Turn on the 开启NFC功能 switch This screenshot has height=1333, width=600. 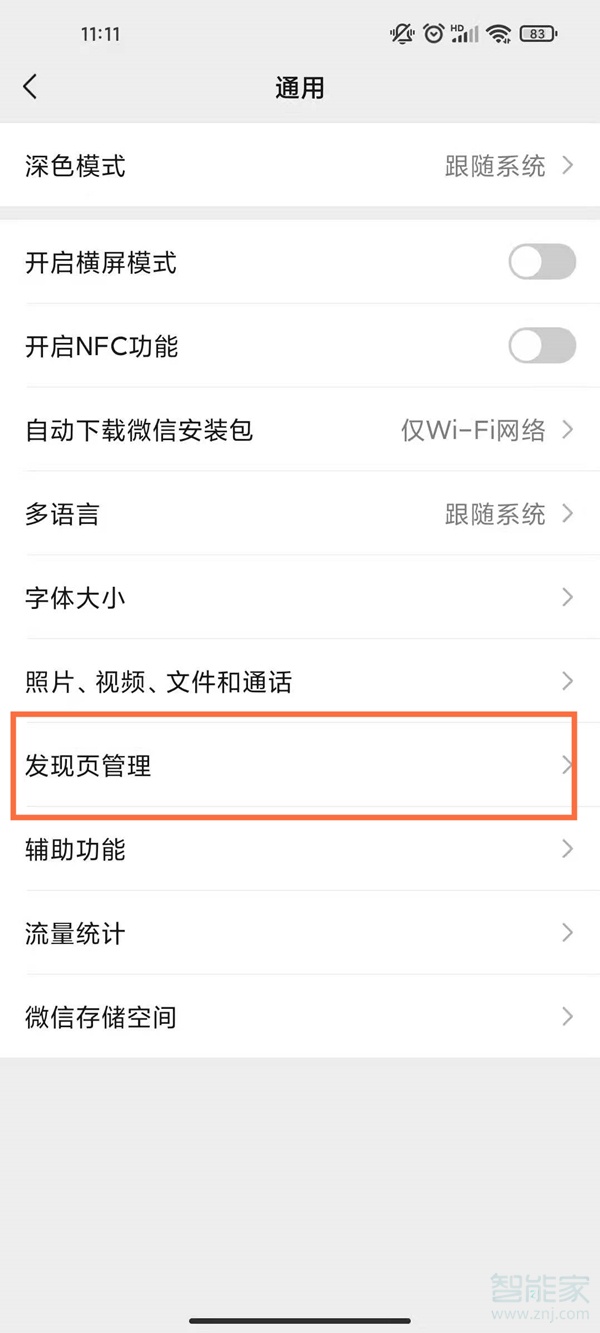click(x=542, y=347)
